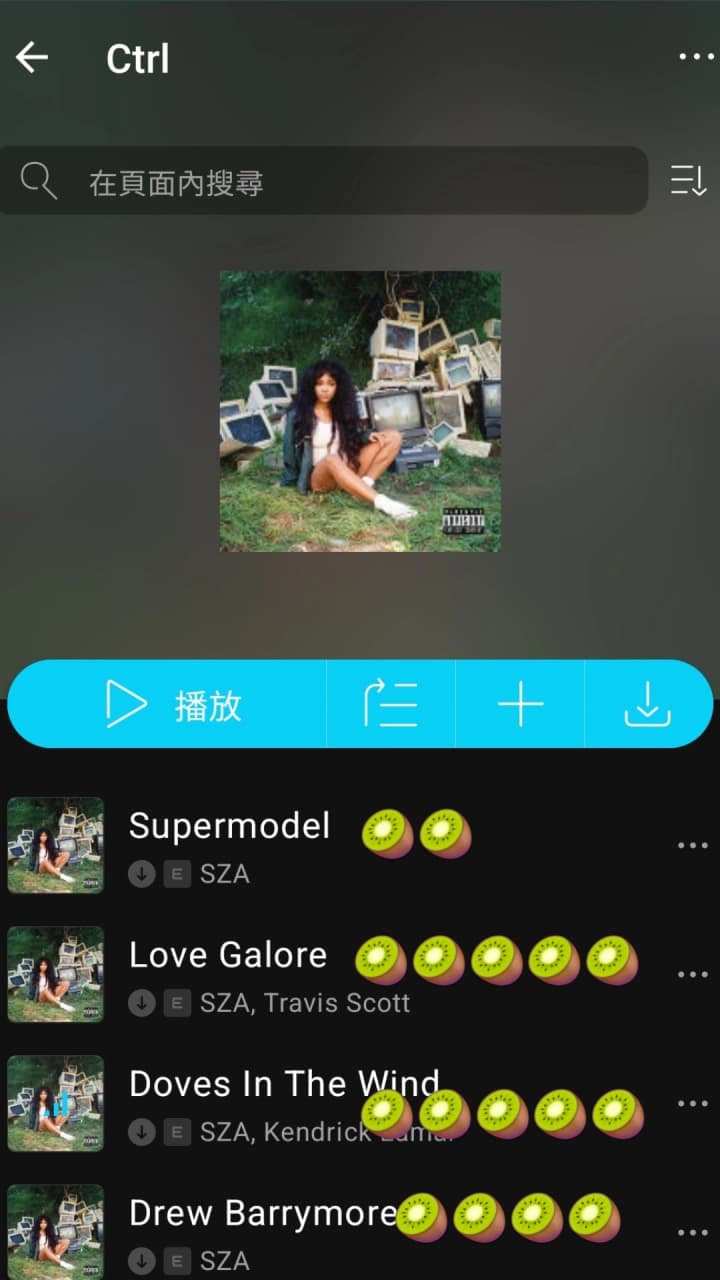Tap the download icon under Supermodel
The image size is (720, 1280).
point(140,874)
